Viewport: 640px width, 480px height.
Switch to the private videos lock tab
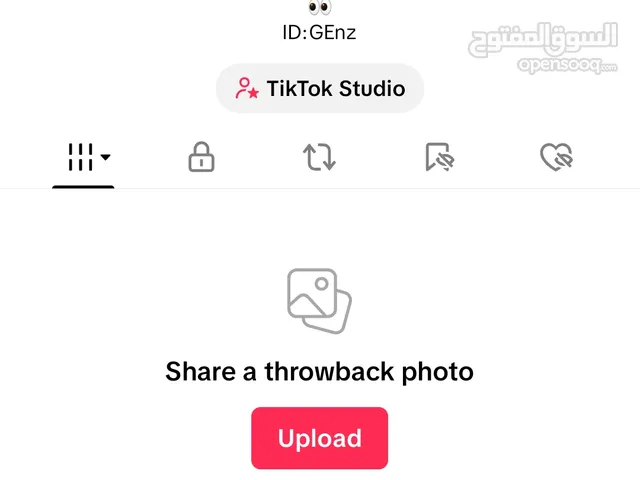click(x=202, y=157)
